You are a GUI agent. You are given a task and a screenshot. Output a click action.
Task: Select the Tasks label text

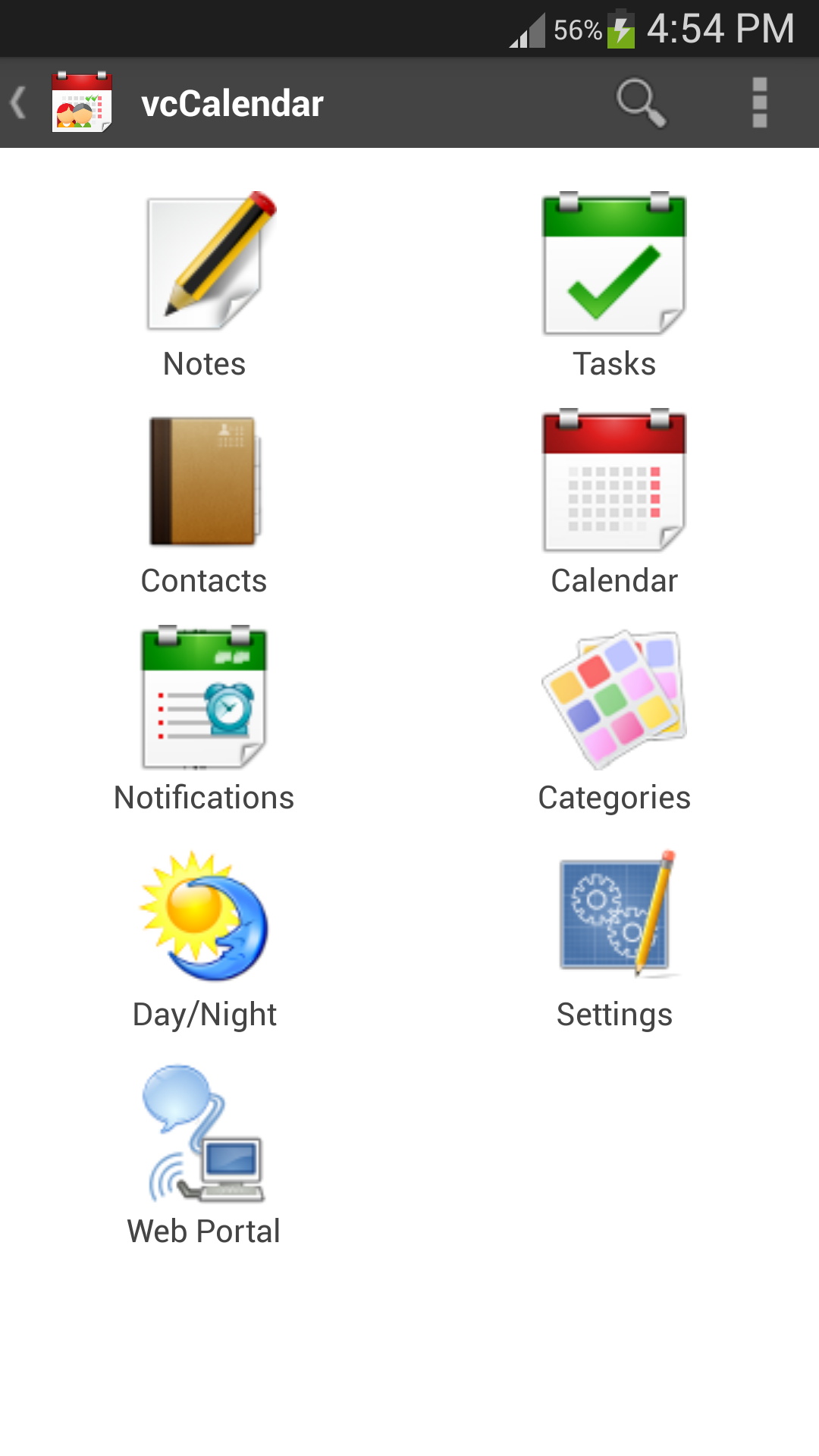coord(614,364)
